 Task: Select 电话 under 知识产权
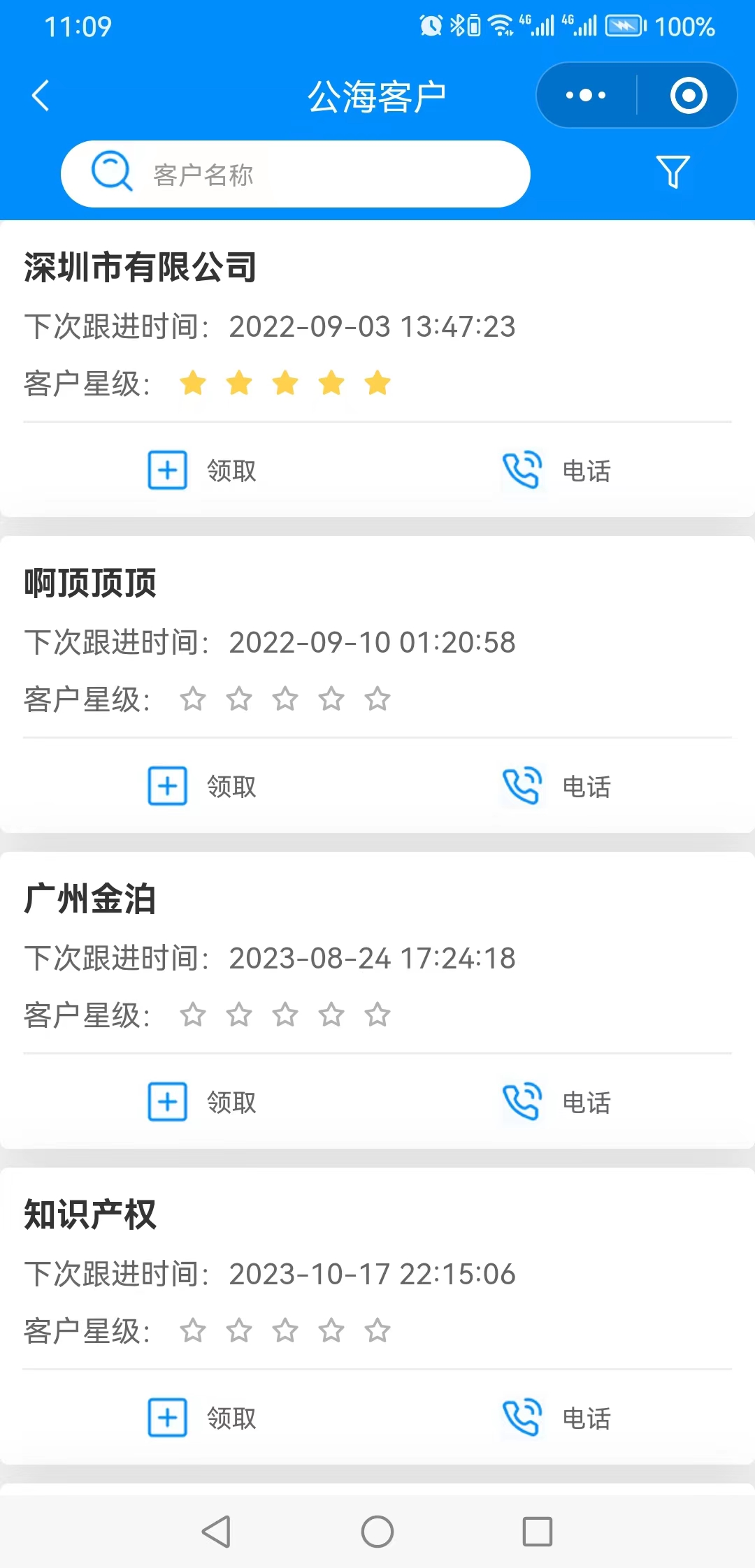(x=556, y=1418)
